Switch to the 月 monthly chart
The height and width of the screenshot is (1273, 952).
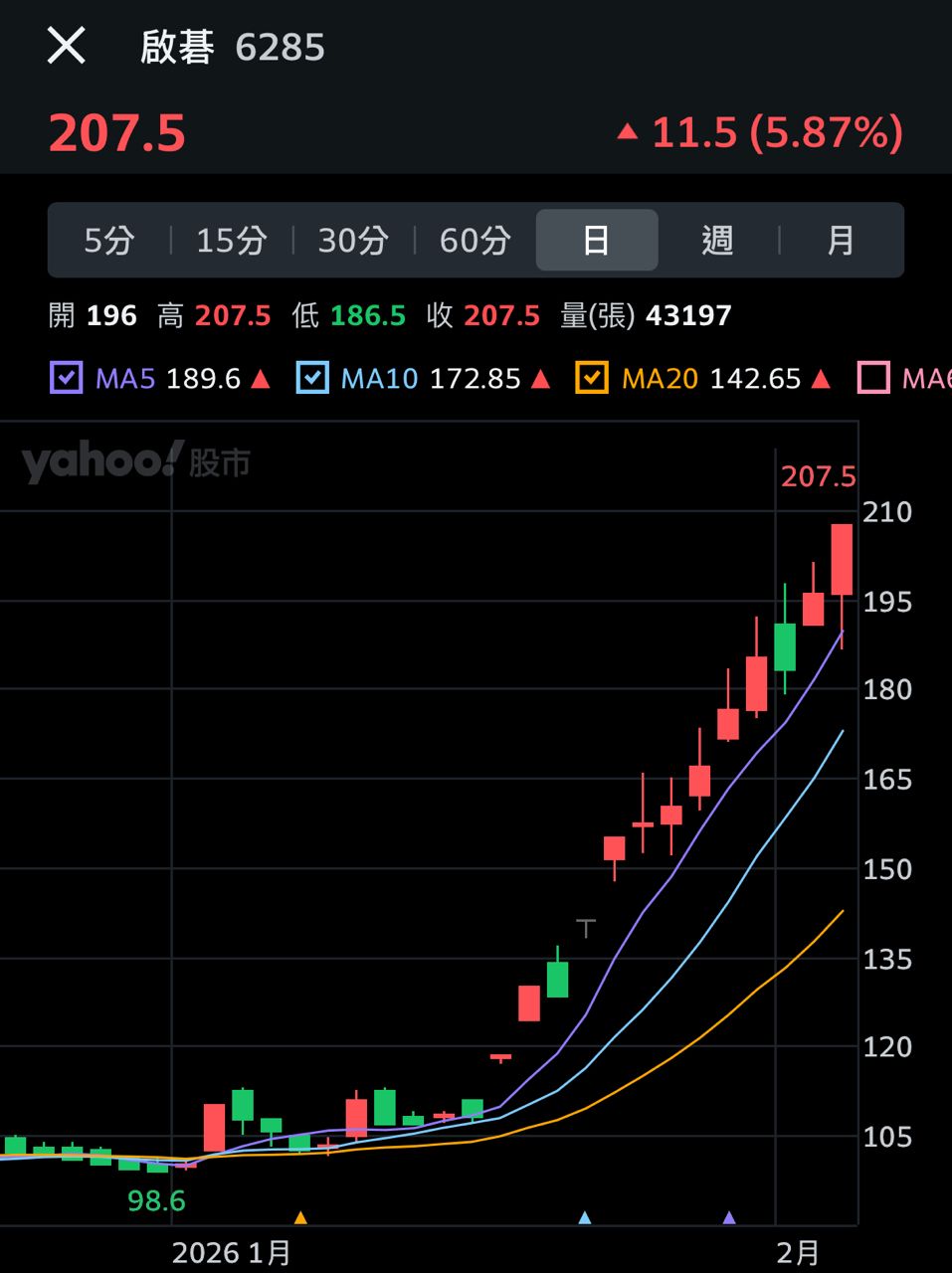tap(841, 240)
